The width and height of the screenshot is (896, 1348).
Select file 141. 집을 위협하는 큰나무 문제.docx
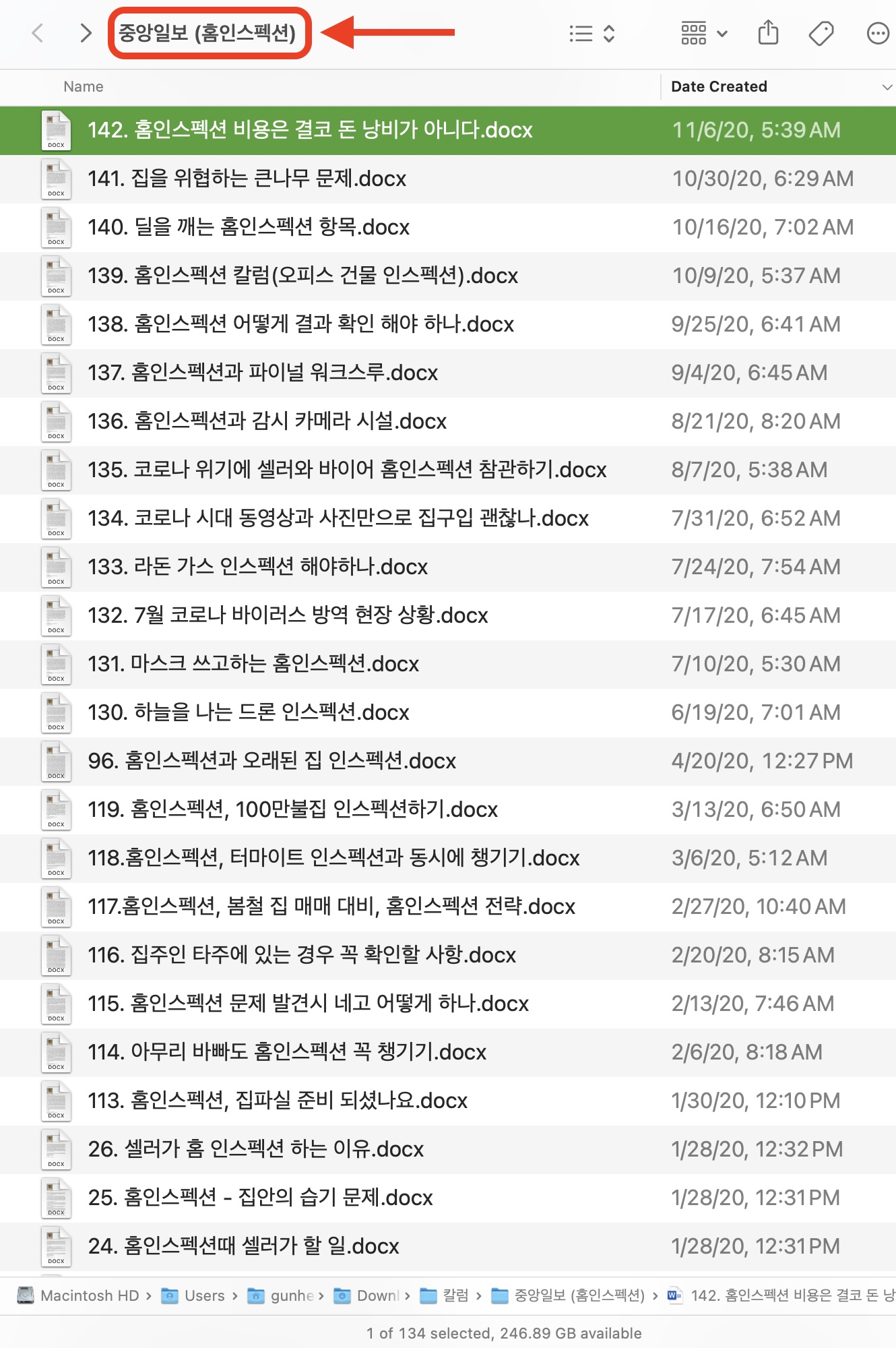click(x=247, y=179)
